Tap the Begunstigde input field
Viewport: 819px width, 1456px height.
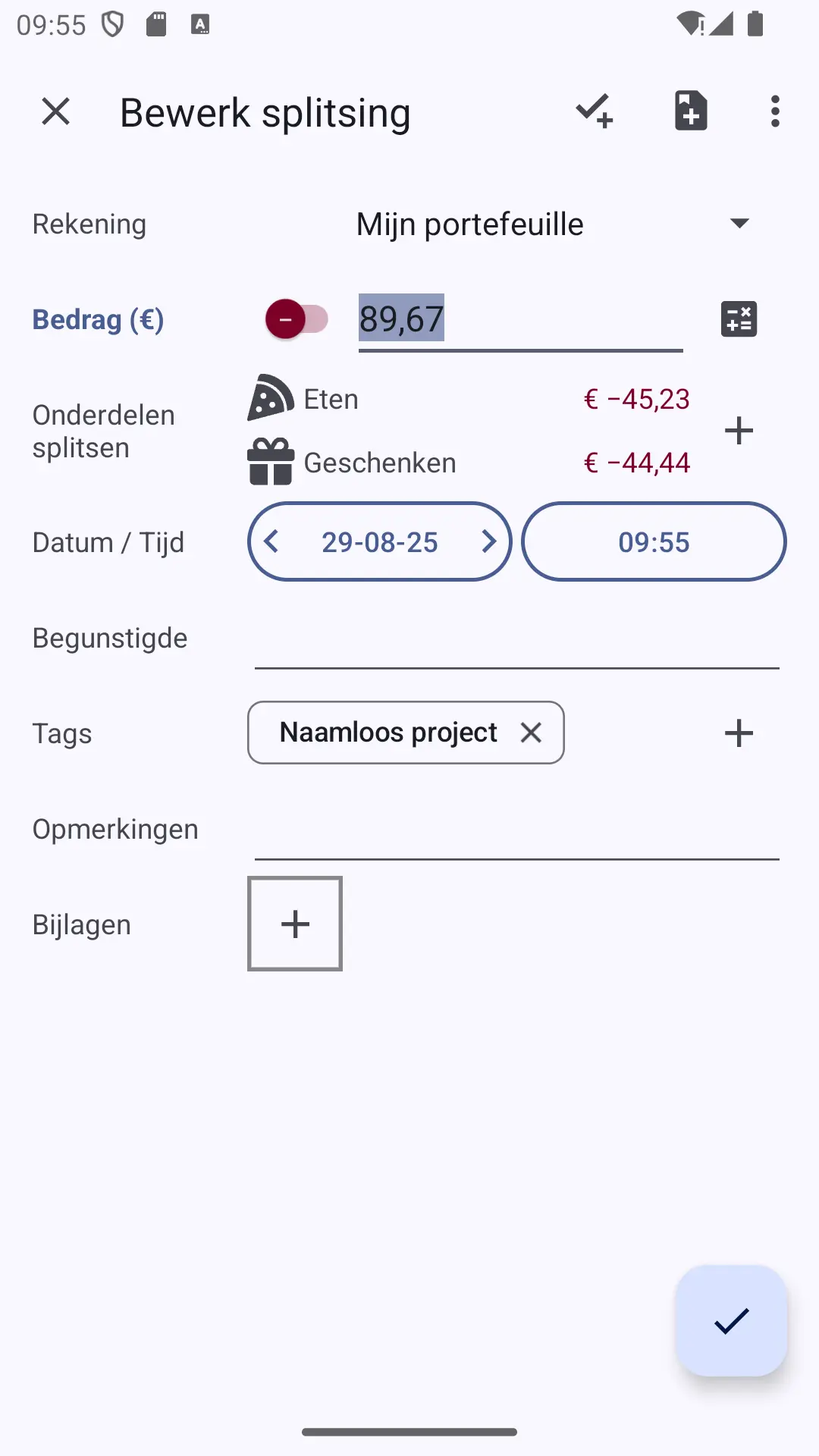517,639
